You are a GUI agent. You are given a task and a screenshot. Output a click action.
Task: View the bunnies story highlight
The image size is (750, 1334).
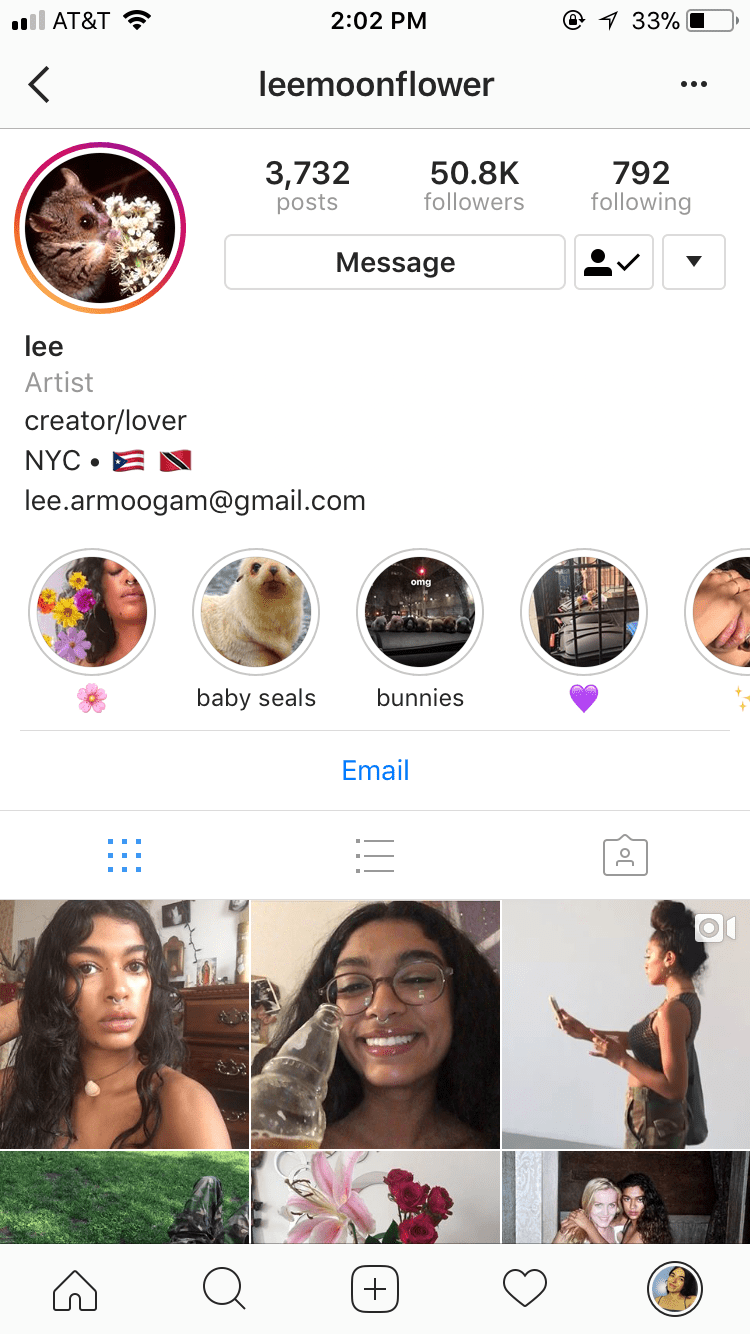click(420, 612)
